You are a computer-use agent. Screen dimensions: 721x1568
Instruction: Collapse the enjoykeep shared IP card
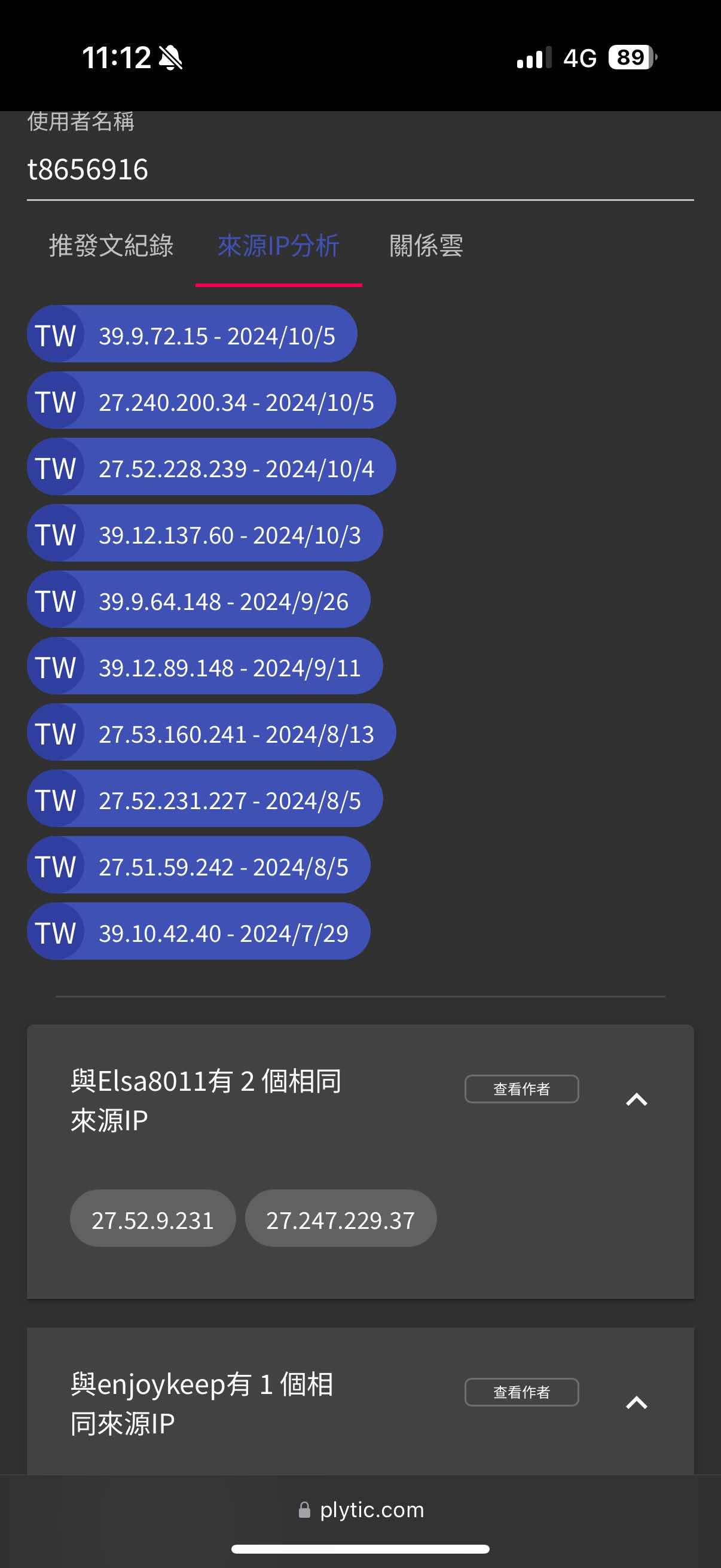click(x=637, y=1403)
